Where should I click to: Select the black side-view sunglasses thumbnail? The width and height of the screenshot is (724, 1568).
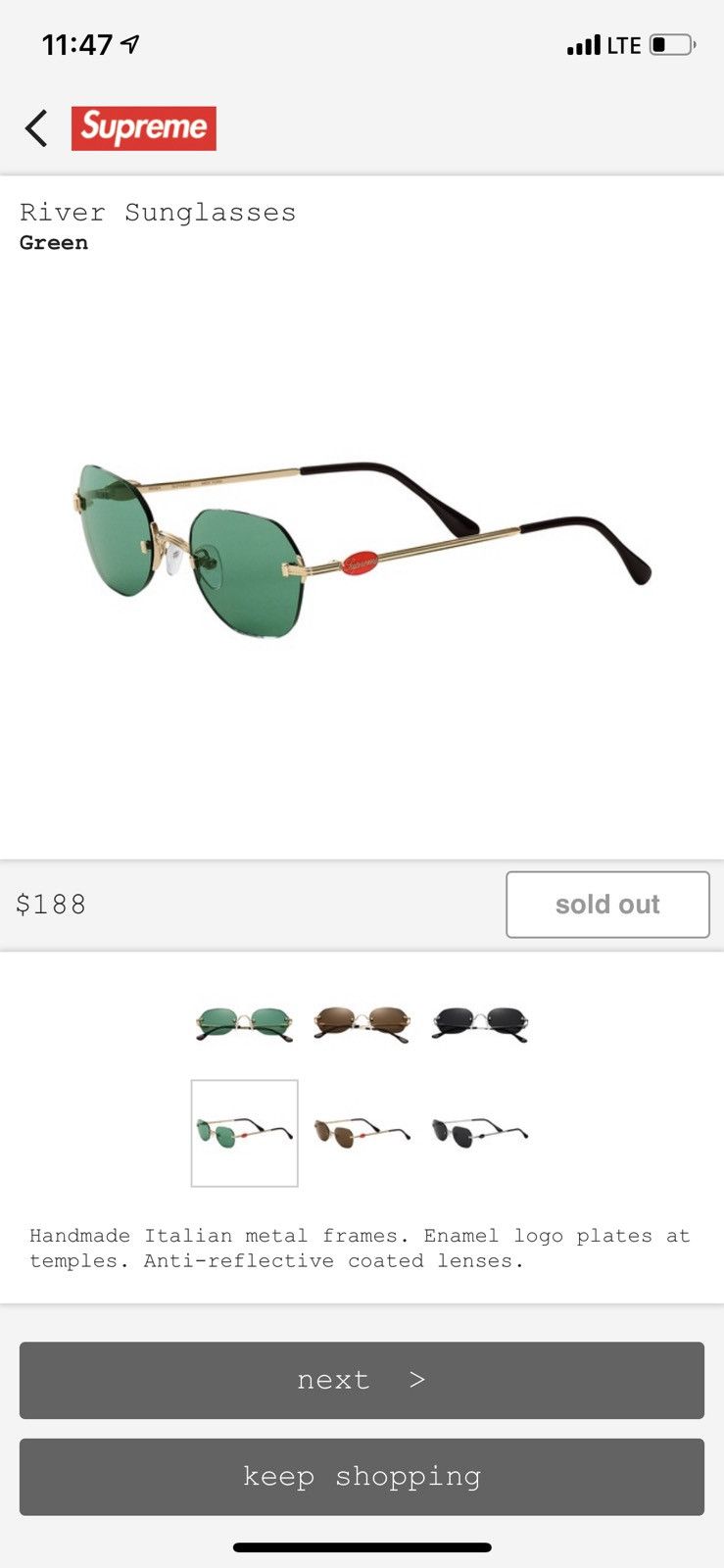(x=480, y=1133)
